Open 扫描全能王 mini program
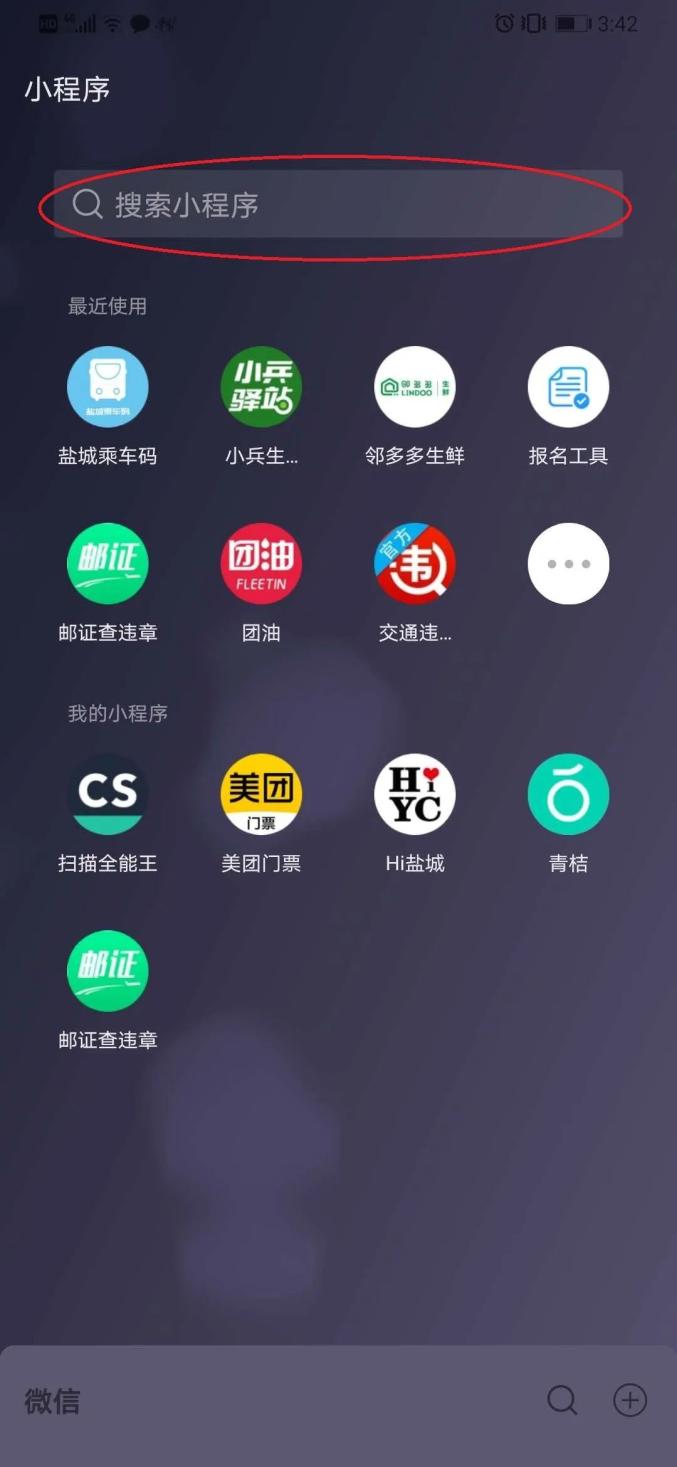The width and height of the screenshot is (677, 1467). [x=108, y=795]
